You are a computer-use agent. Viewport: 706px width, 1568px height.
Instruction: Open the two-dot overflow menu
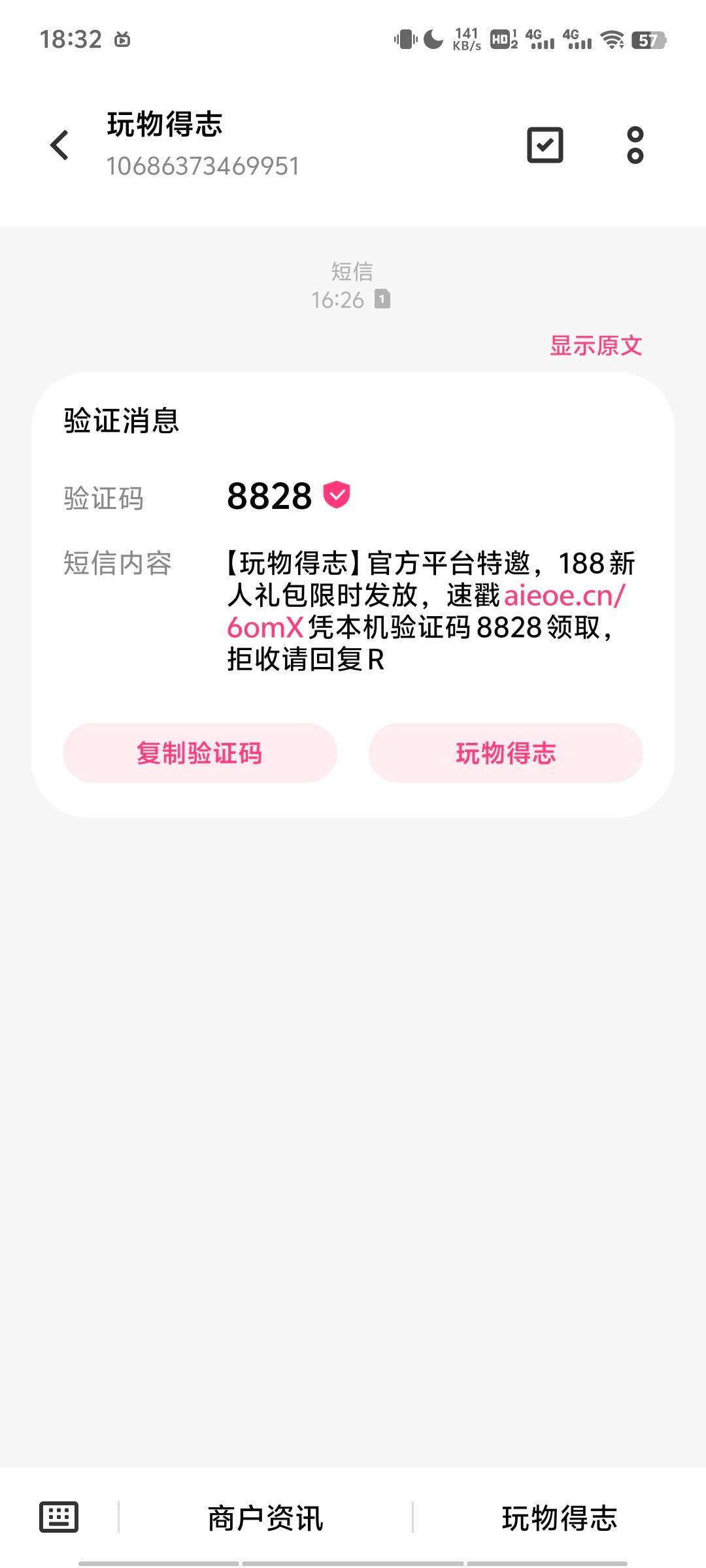(x=635, y=145)
